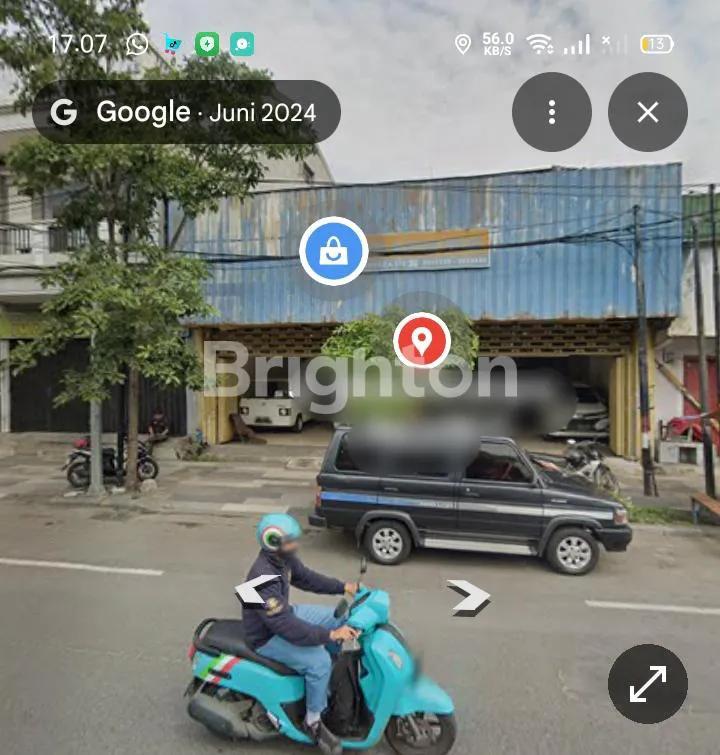Open the Google Juni 2024 imagery chip
The width and height of the screenshot is (720, 755).
[x=186, y=112]
